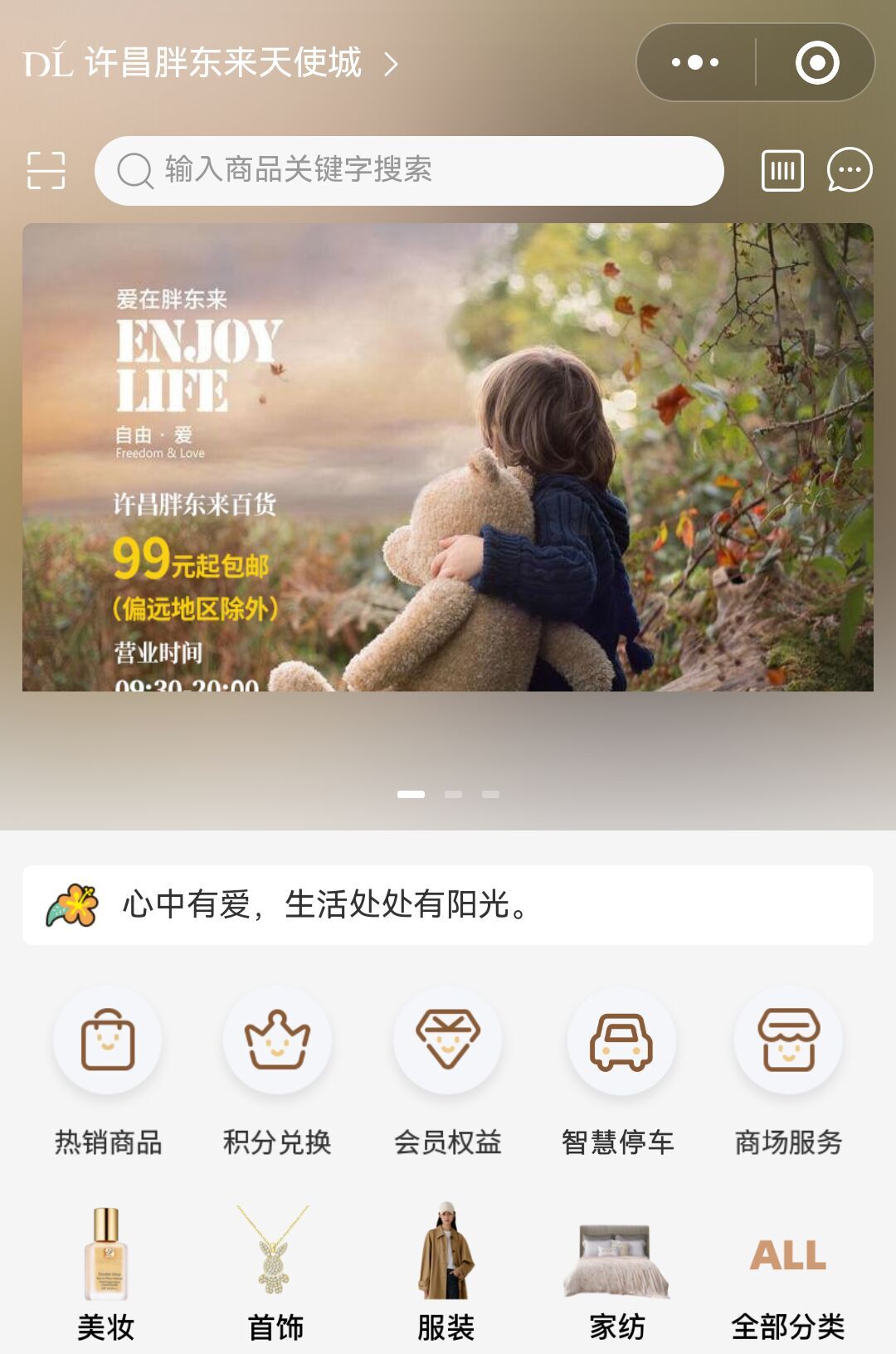Open 商场服务 mall services
Screen dimensions: 896x1354
pyautogui.click(x=788, y=1070)
